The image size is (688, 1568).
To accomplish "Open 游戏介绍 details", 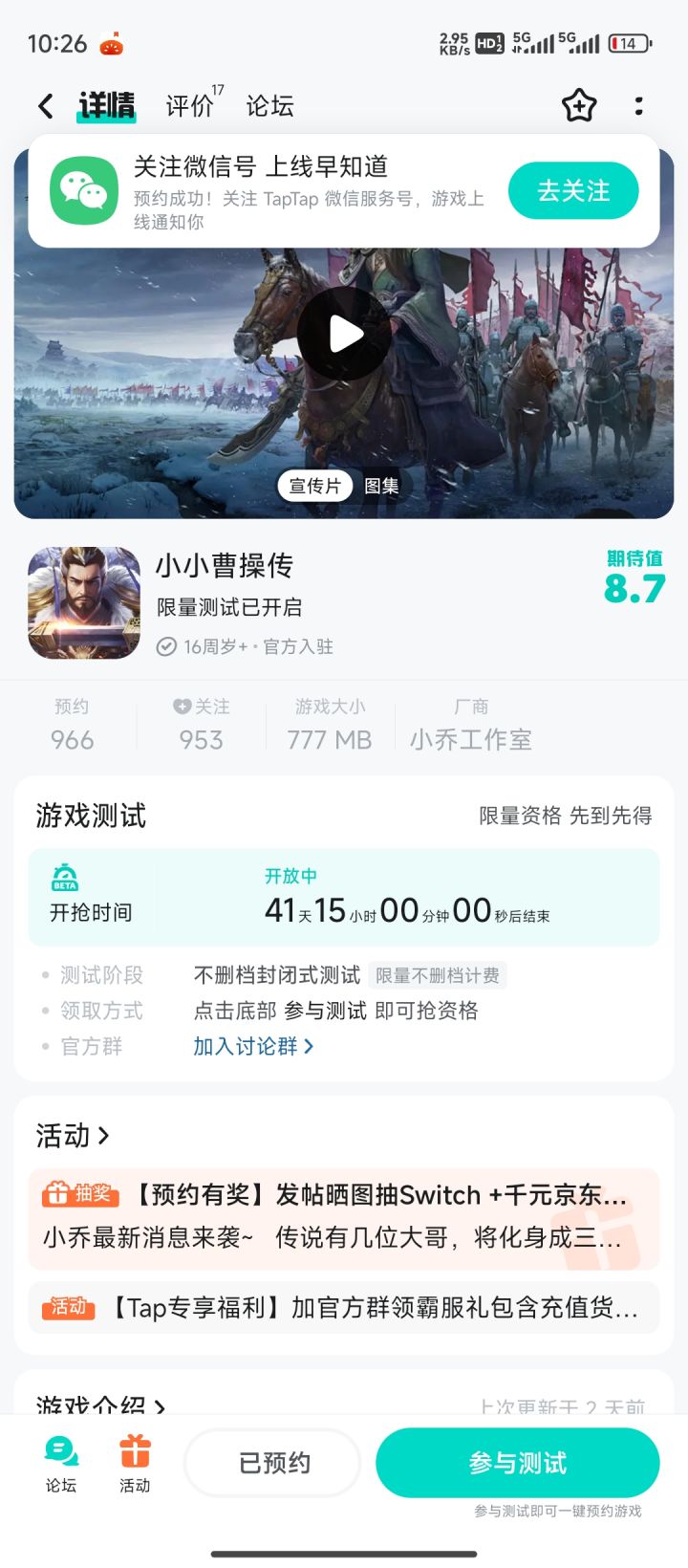I will [x=100, y=1405].
